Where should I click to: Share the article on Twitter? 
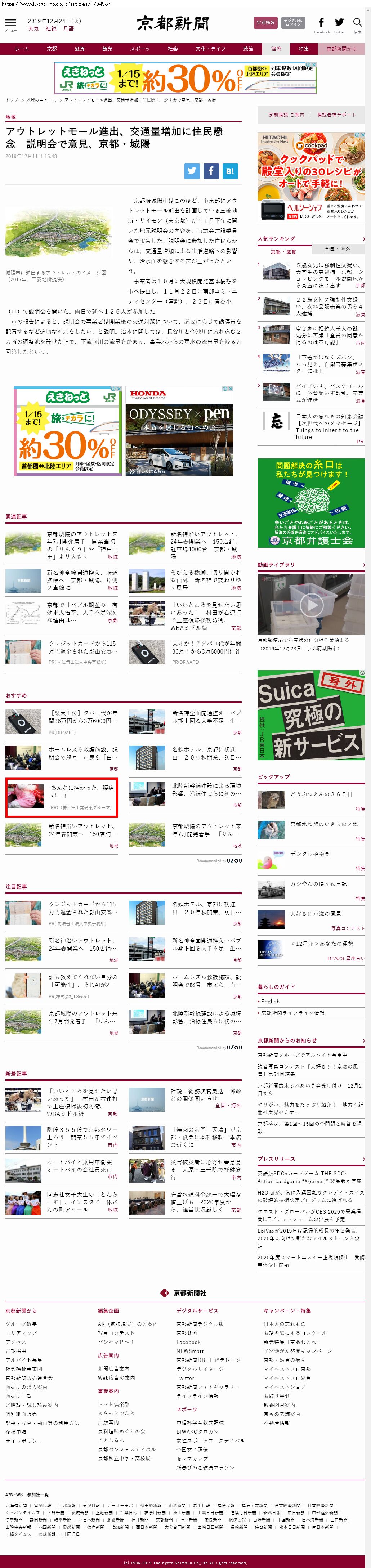coord(192,171)
